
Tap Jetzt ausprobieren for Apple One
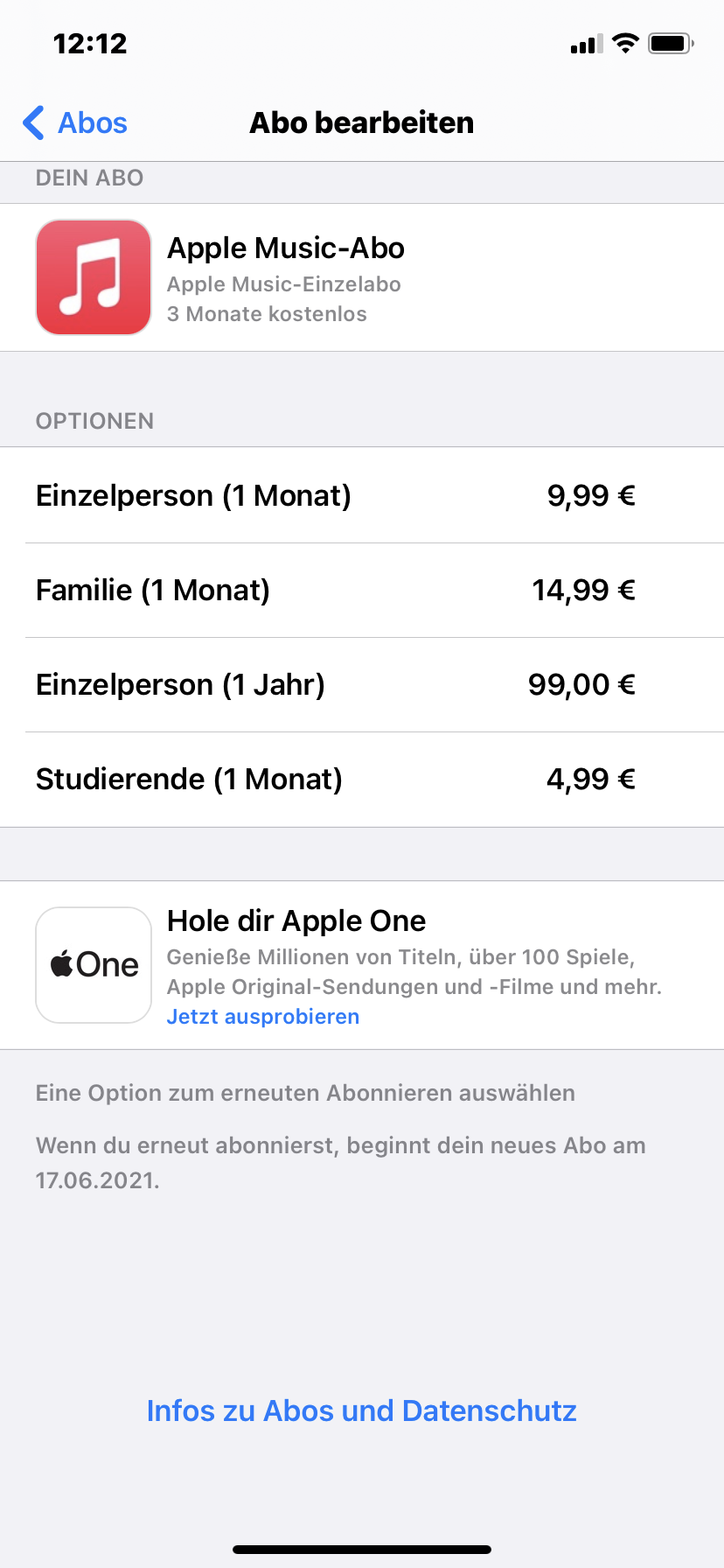click(263, 1017)
